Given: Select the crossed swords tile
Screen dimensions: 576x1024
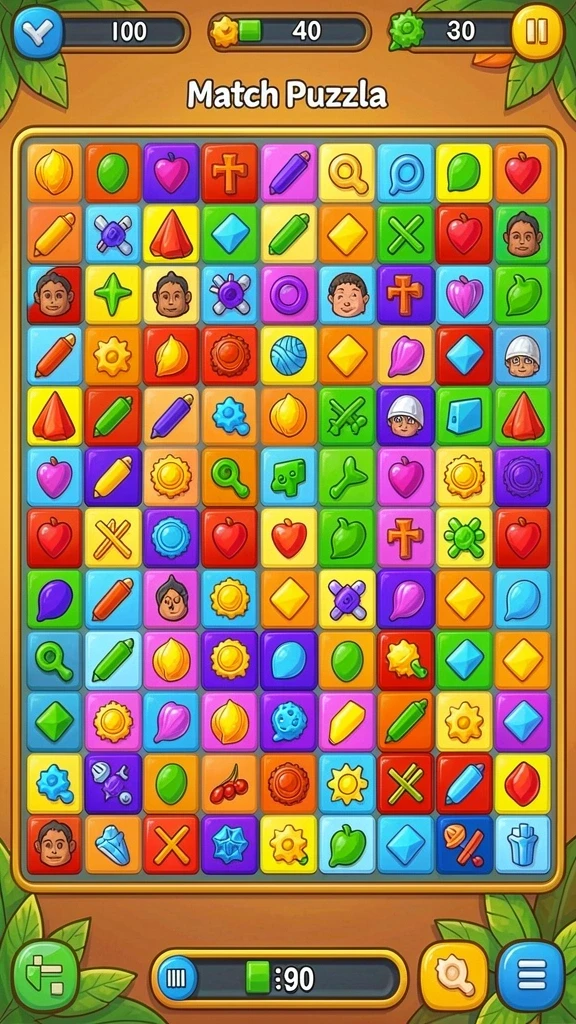Looking at the screenshot, I should point(347,416).
